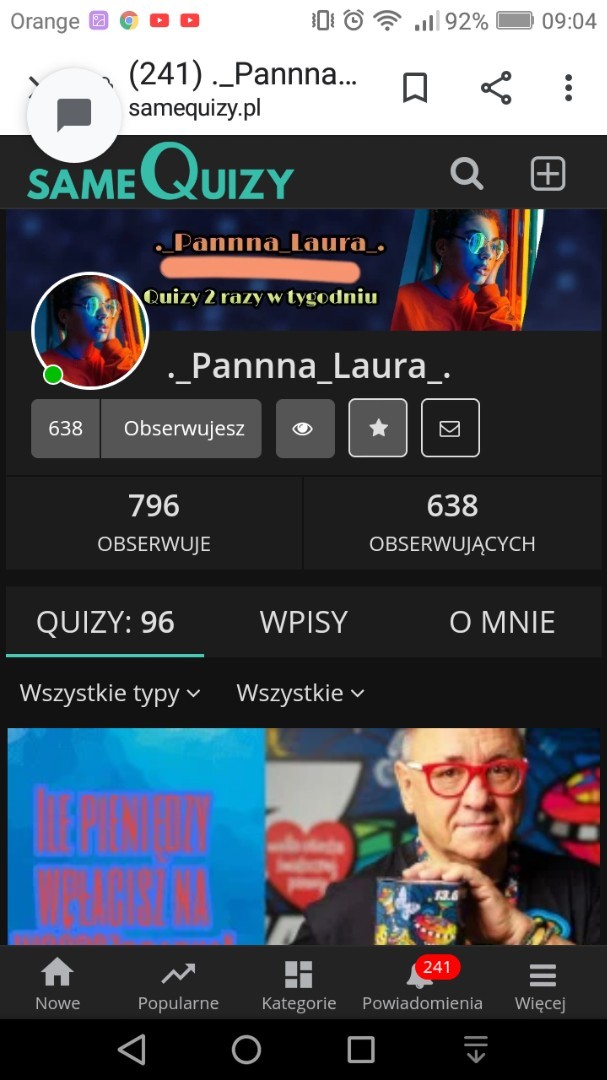Expand the Wszystkie filter dropdown
Viewport: 607px width, 1080px height.
click(x=300, y=693)
